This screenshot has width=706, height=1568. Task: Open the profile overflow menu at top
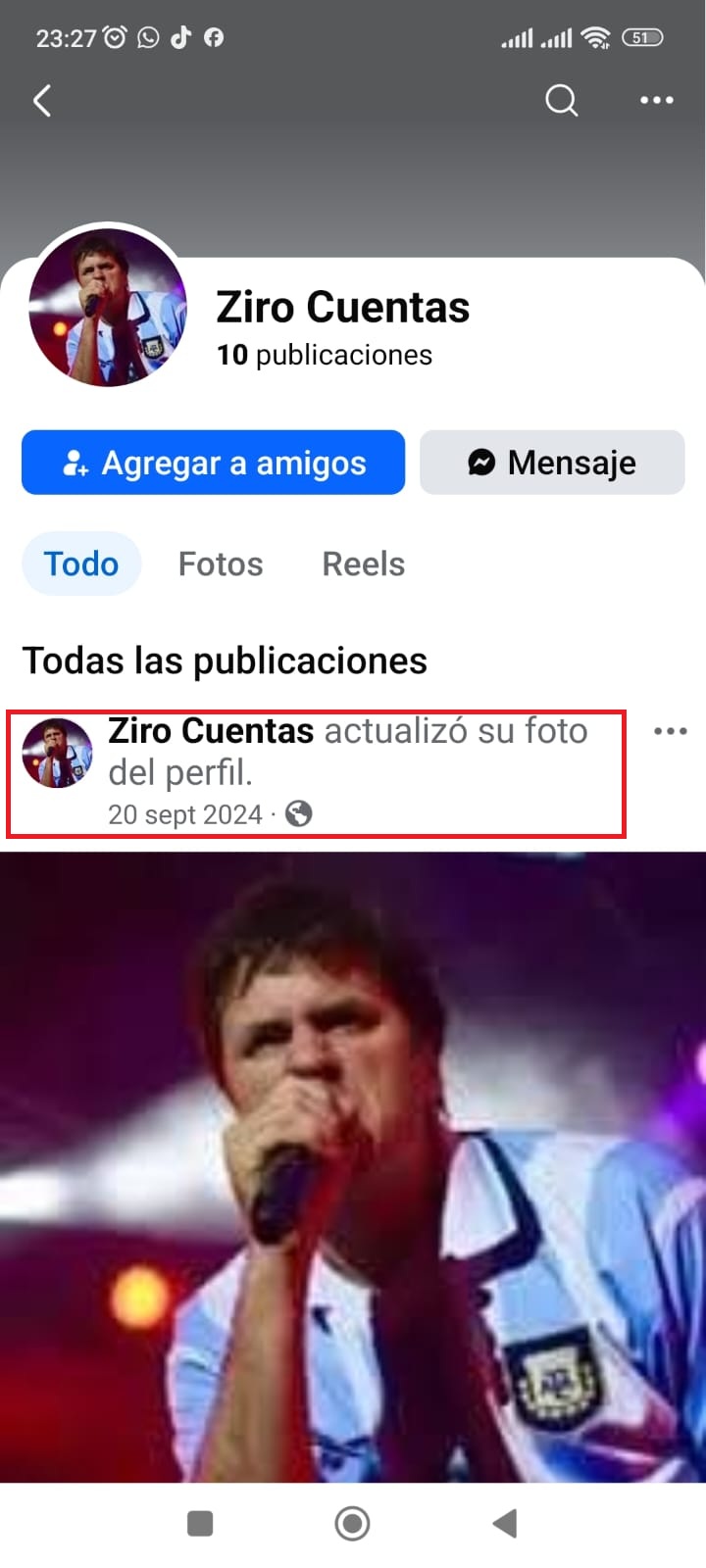656,100
